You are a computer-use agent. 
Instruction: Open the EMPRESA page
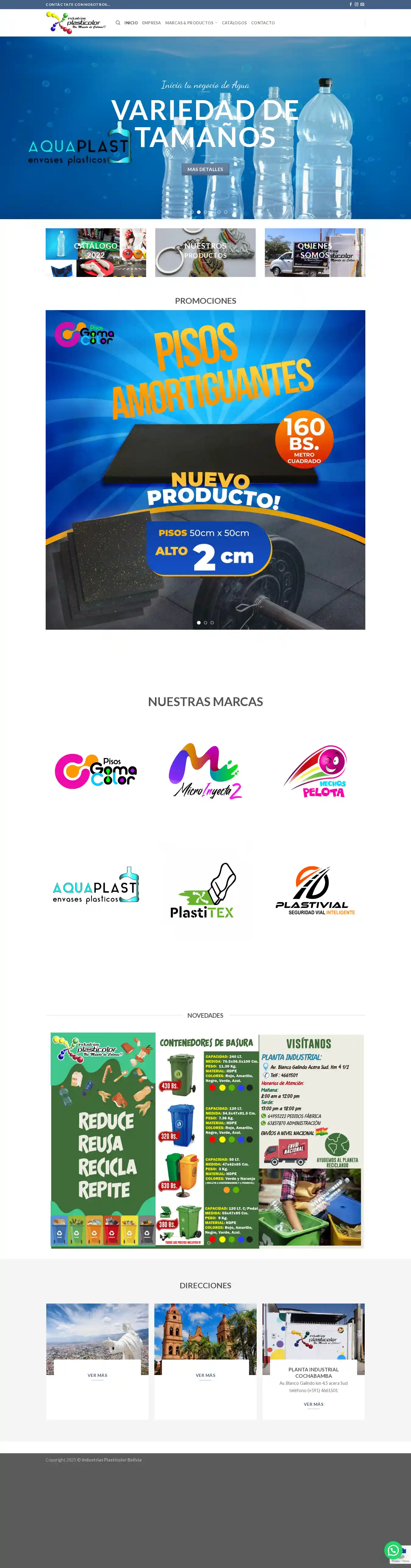[151, 23]
